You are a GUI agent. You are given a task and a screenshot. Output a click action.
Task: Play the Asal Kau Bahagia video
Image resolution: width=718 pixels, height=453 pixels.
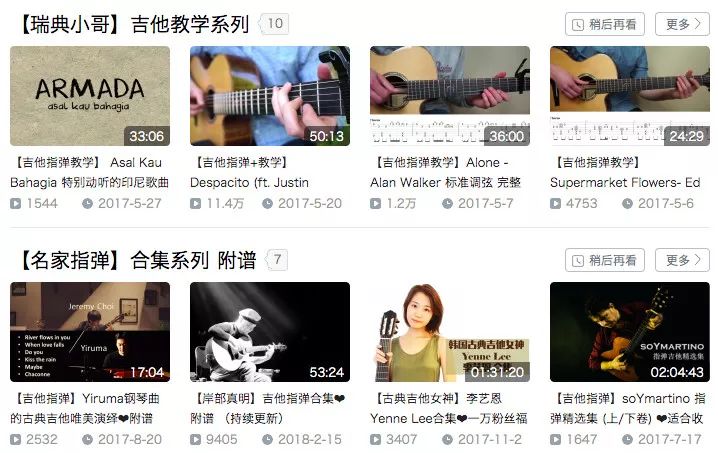click(90, 97)
